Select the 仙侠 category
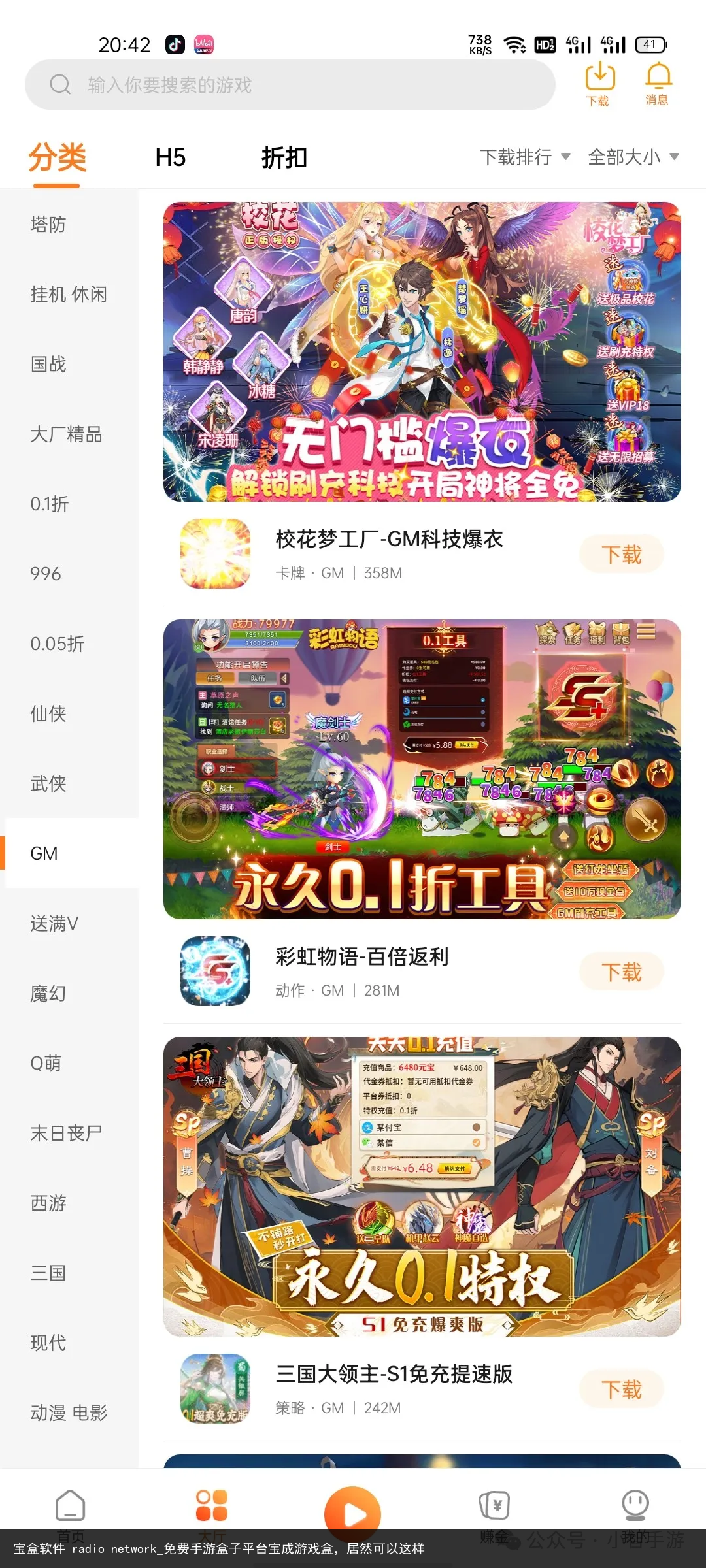The height and width of the screenshot is (1568, 706). [x=48, y=713]
